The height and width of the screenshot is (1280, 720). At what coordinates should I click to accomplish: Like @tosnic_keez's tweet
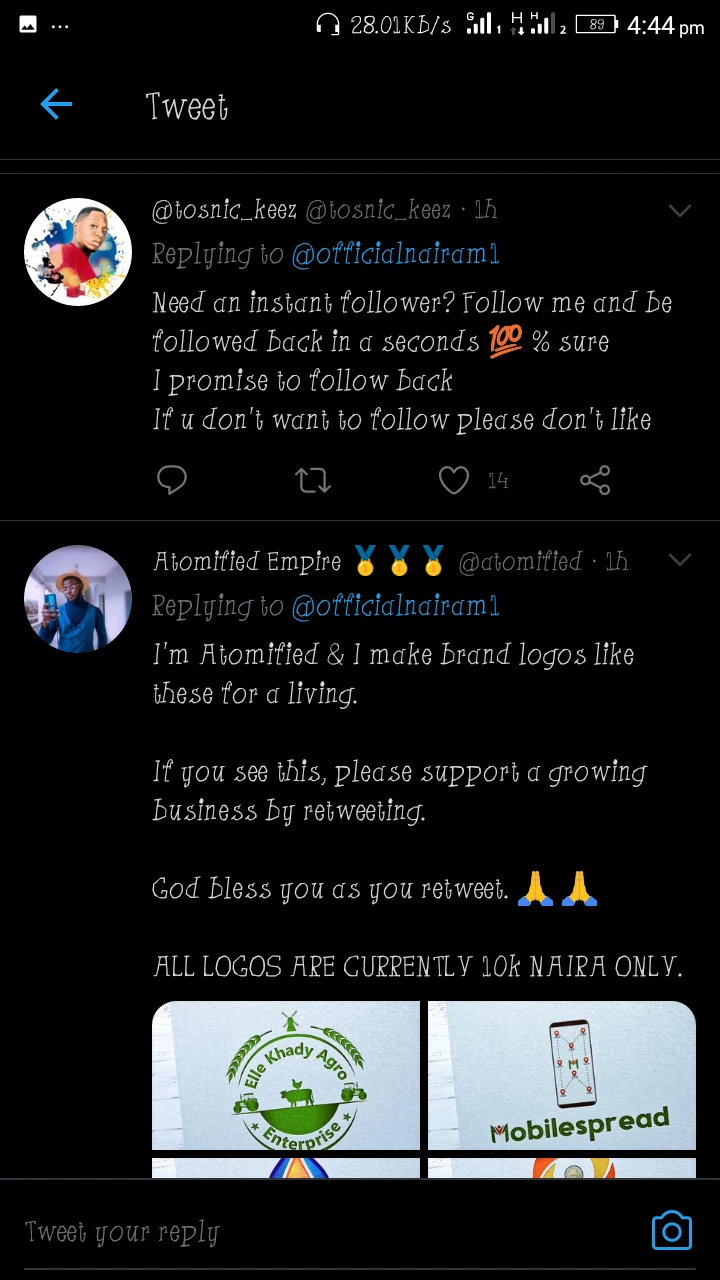[x=454, y=481]
